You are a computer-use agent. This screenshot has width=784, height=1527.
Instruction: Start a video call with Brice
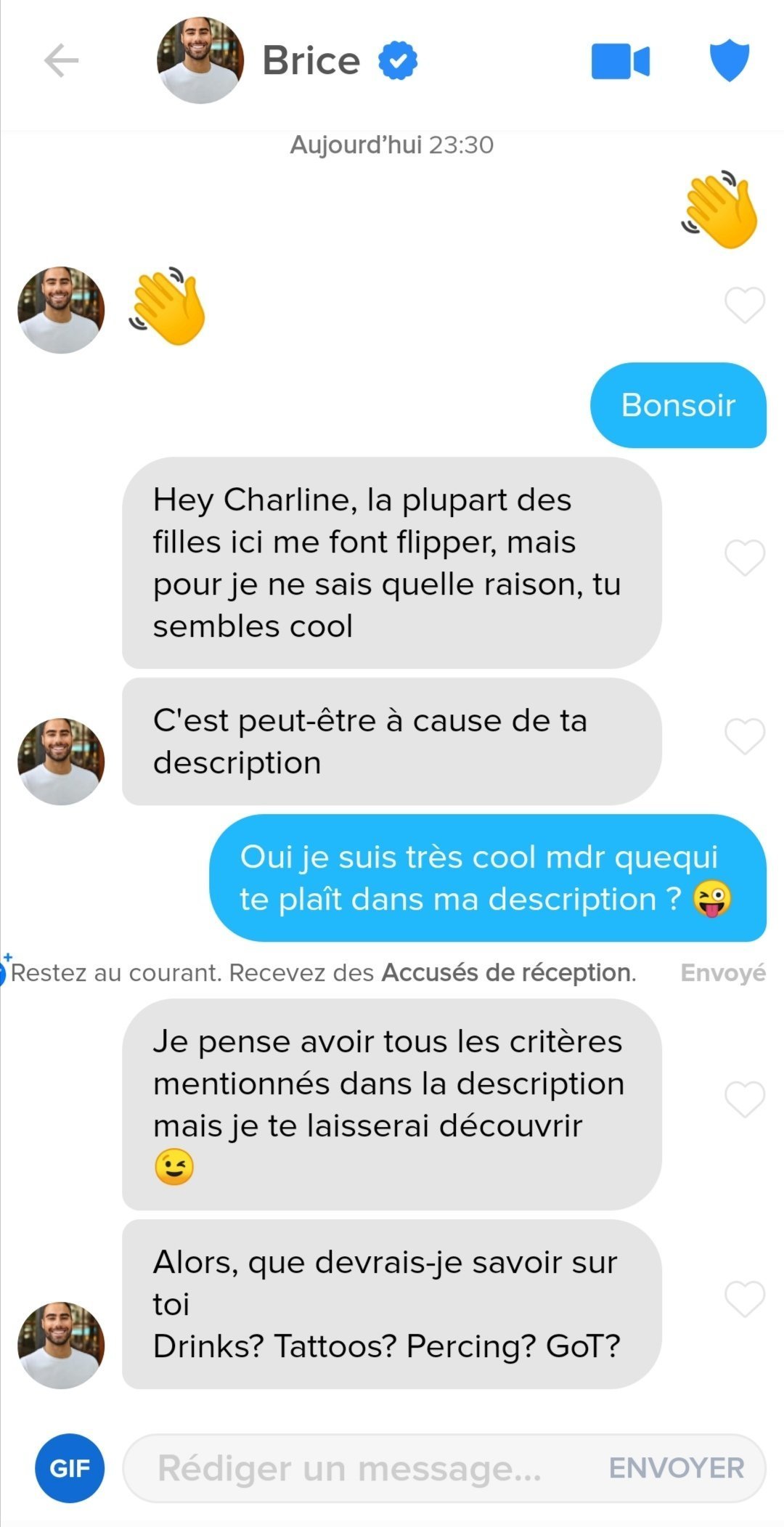tap(621, 61)
